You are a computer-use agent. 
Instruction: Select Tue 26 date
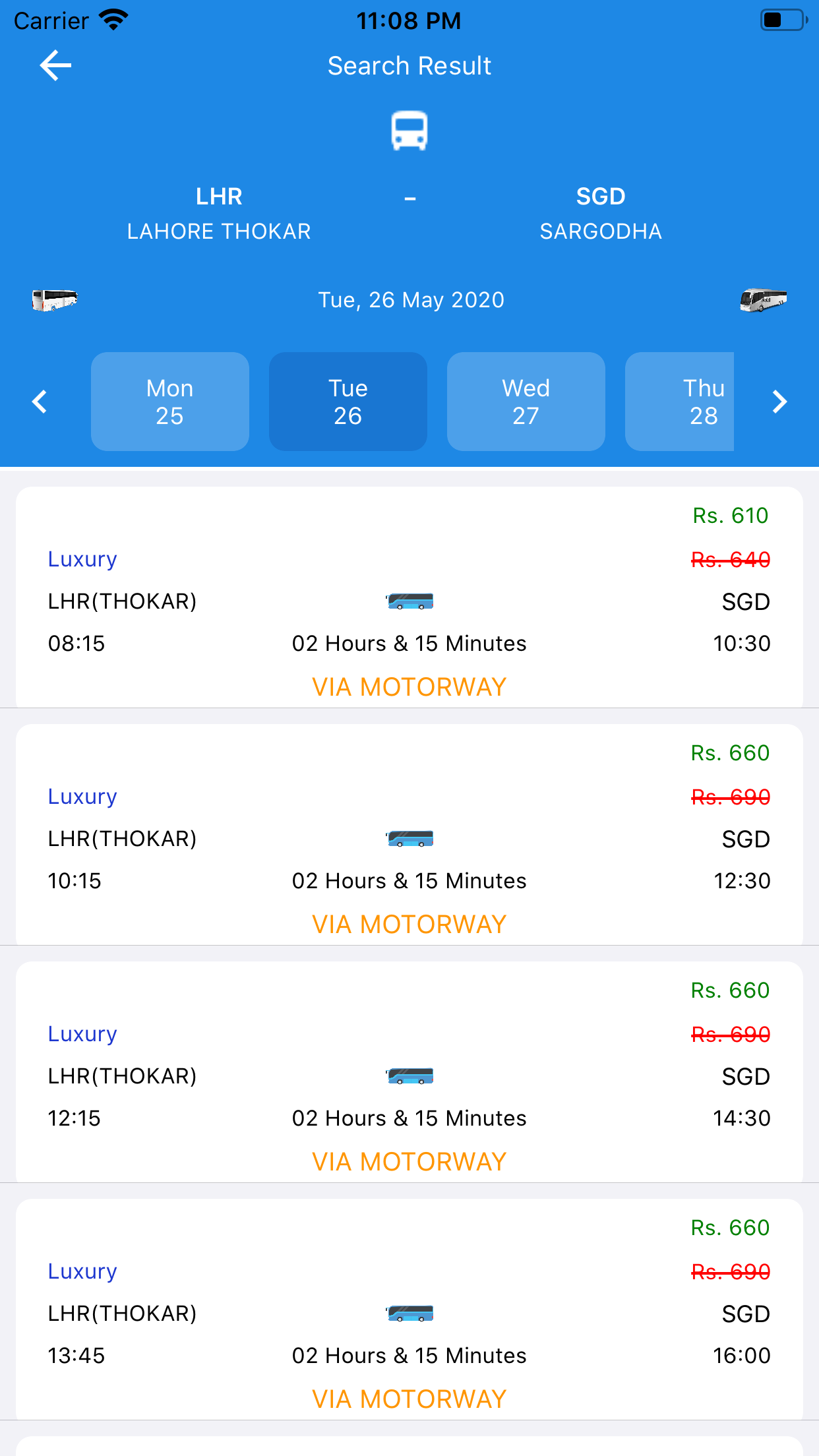click(x=348, y=402)
